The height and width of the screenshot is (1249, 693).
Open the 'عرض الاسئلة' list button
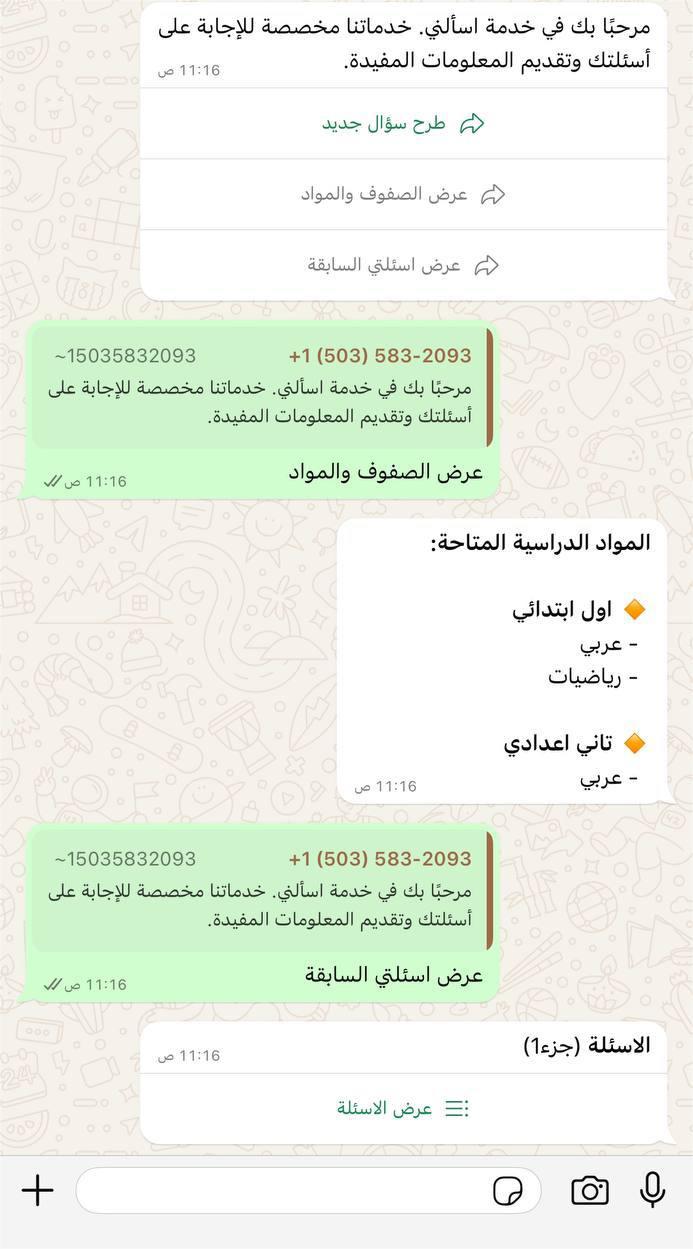coord(404,1108)
